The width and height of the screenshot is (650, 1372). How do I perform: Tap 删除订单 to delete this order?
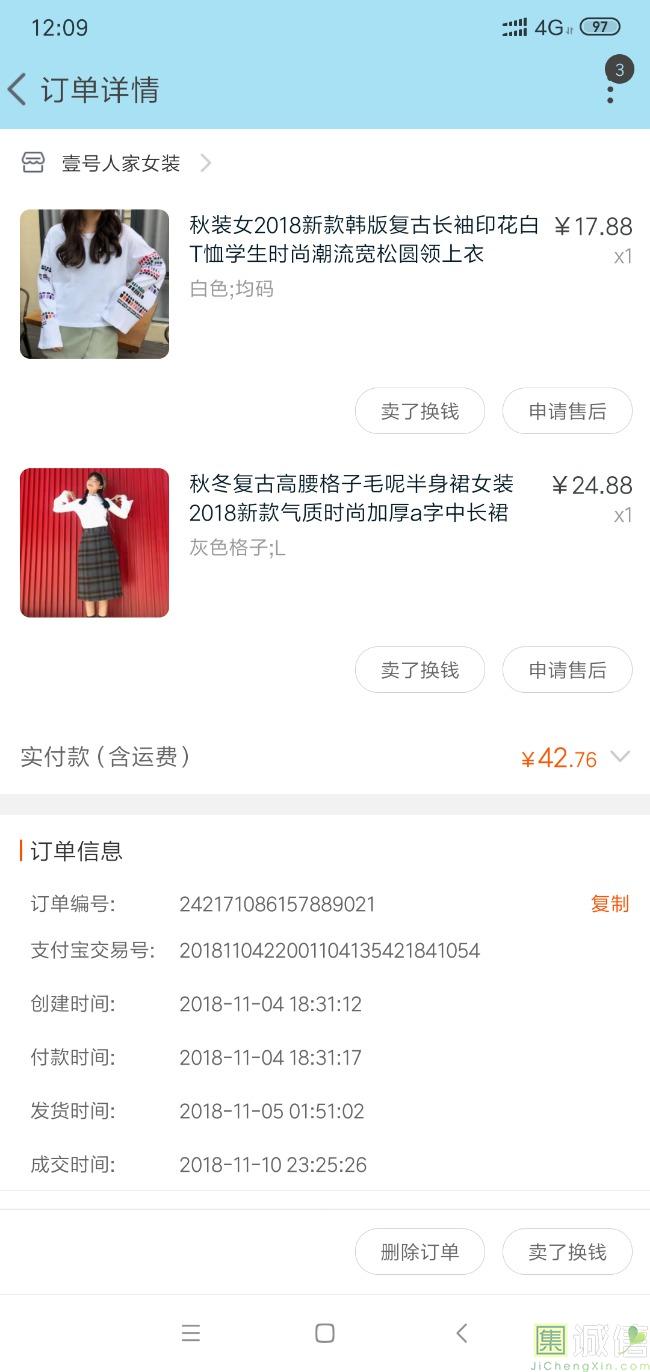tap(420, 1252)
